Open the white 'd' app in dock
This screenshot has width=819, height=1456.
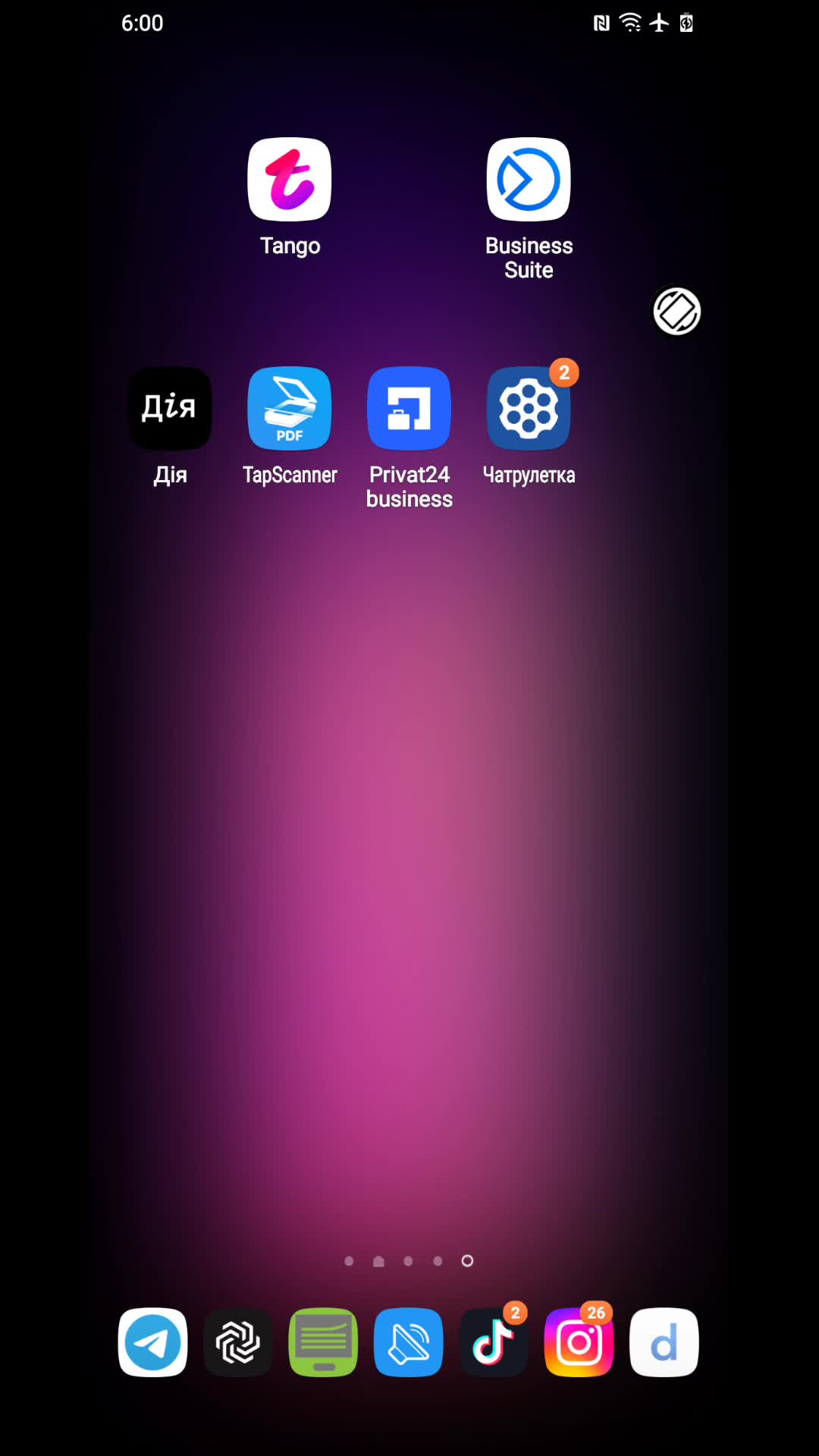click(664, 1342)
